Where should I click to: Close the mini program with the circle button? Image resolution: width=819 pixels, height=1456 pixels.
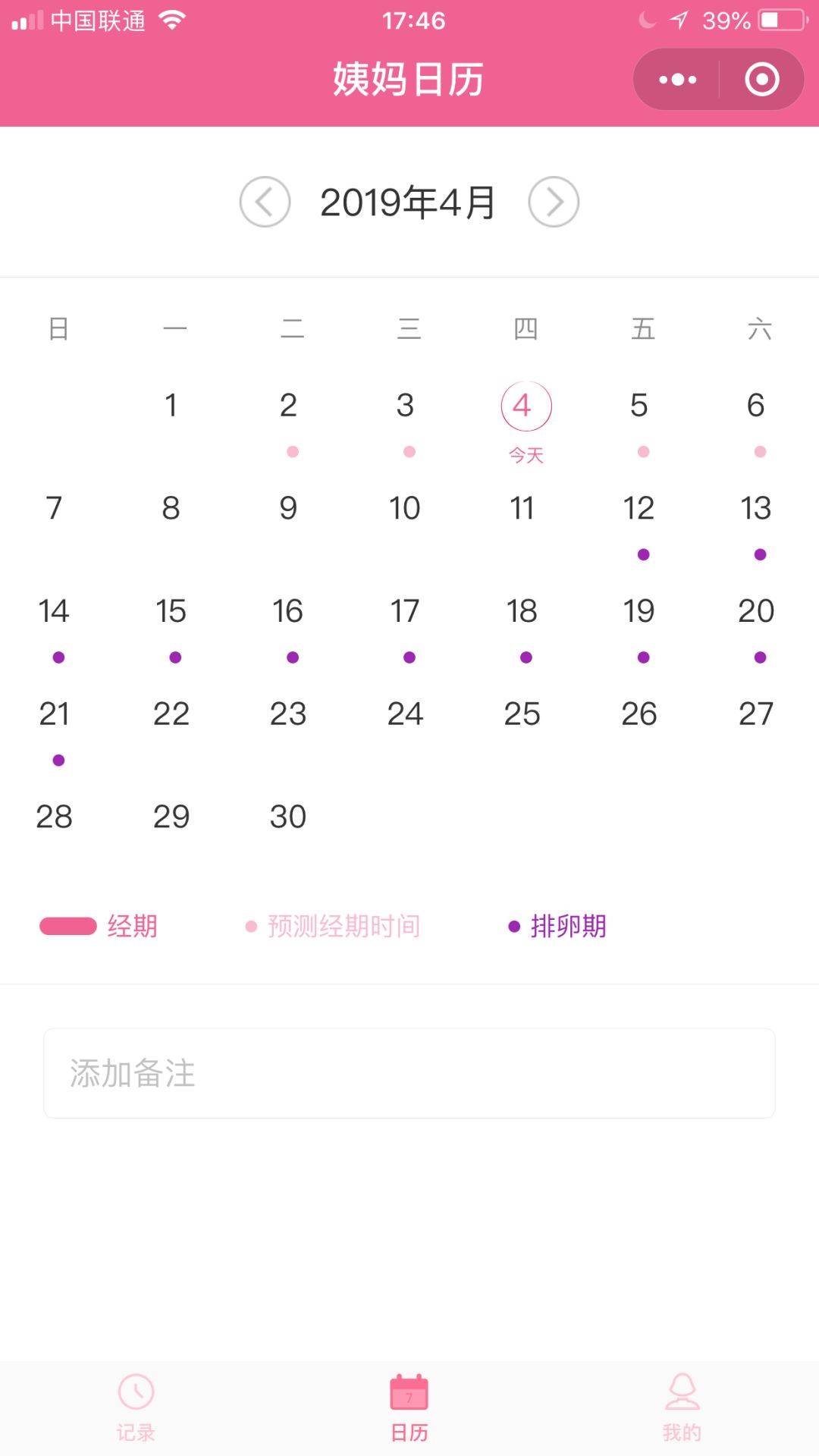pos(761,80)
